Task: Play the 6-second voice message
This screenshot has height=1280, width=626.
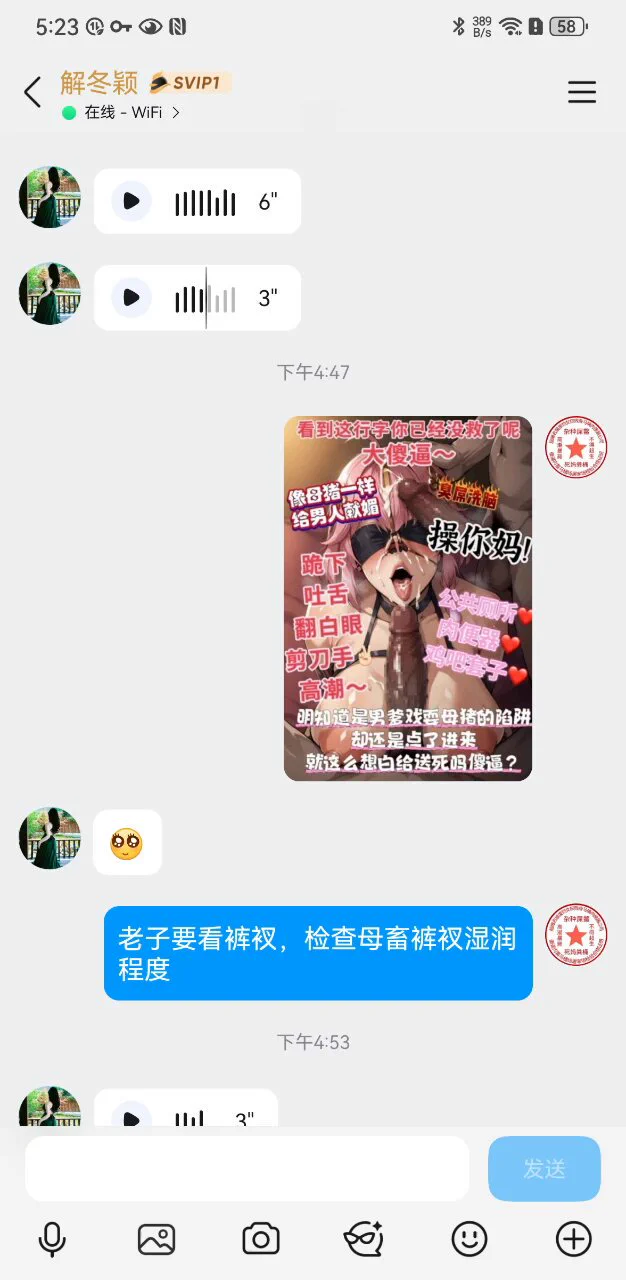Action: pyautogui.click(x=131, y=201)
